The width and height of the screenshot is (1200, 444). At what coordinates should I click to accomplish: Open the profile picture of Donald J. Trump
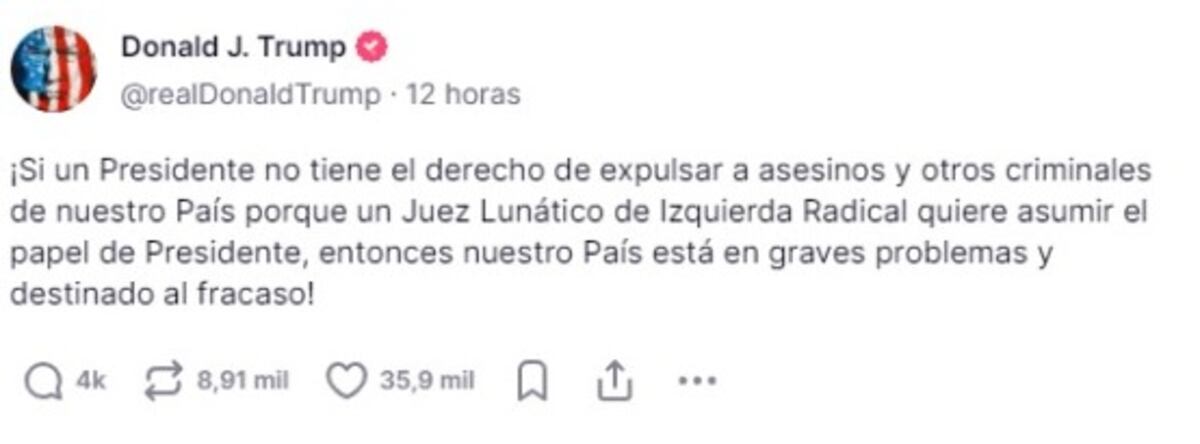coord(53,69)
